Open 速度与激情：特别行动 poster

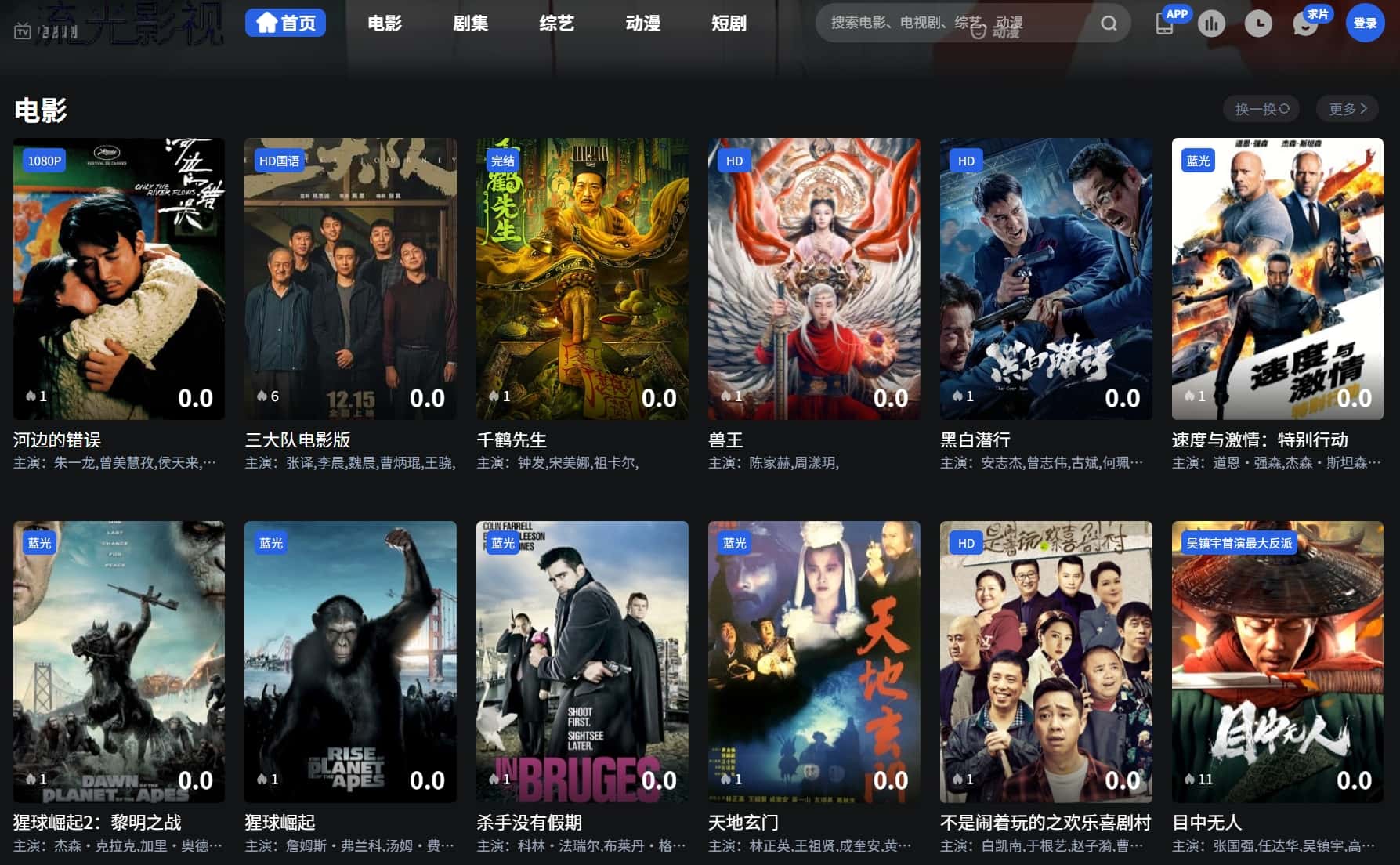pos(1277,278)
